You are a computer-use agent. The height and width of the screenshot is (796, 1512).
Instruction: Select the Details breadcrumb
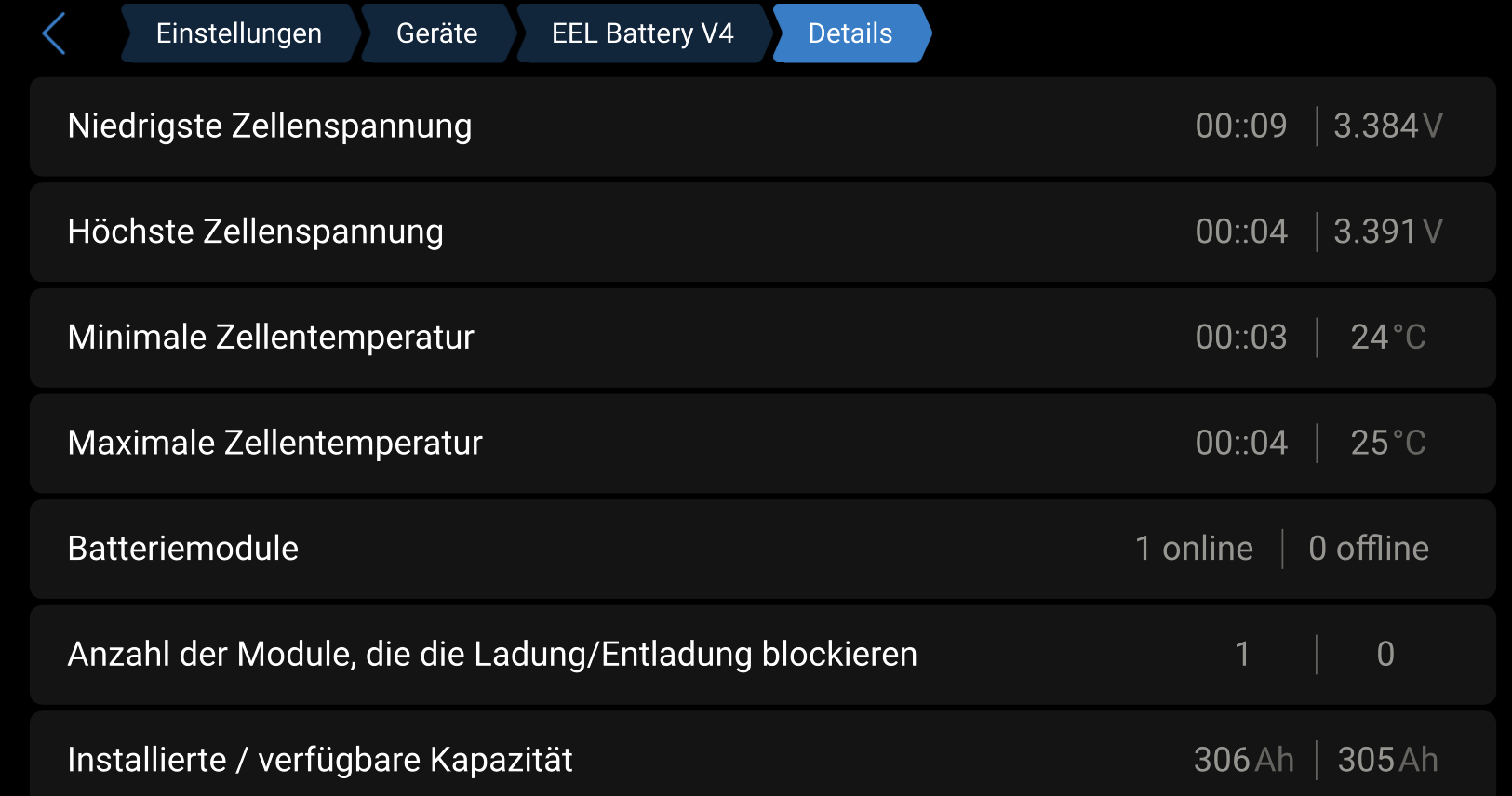tap(850, 33)
